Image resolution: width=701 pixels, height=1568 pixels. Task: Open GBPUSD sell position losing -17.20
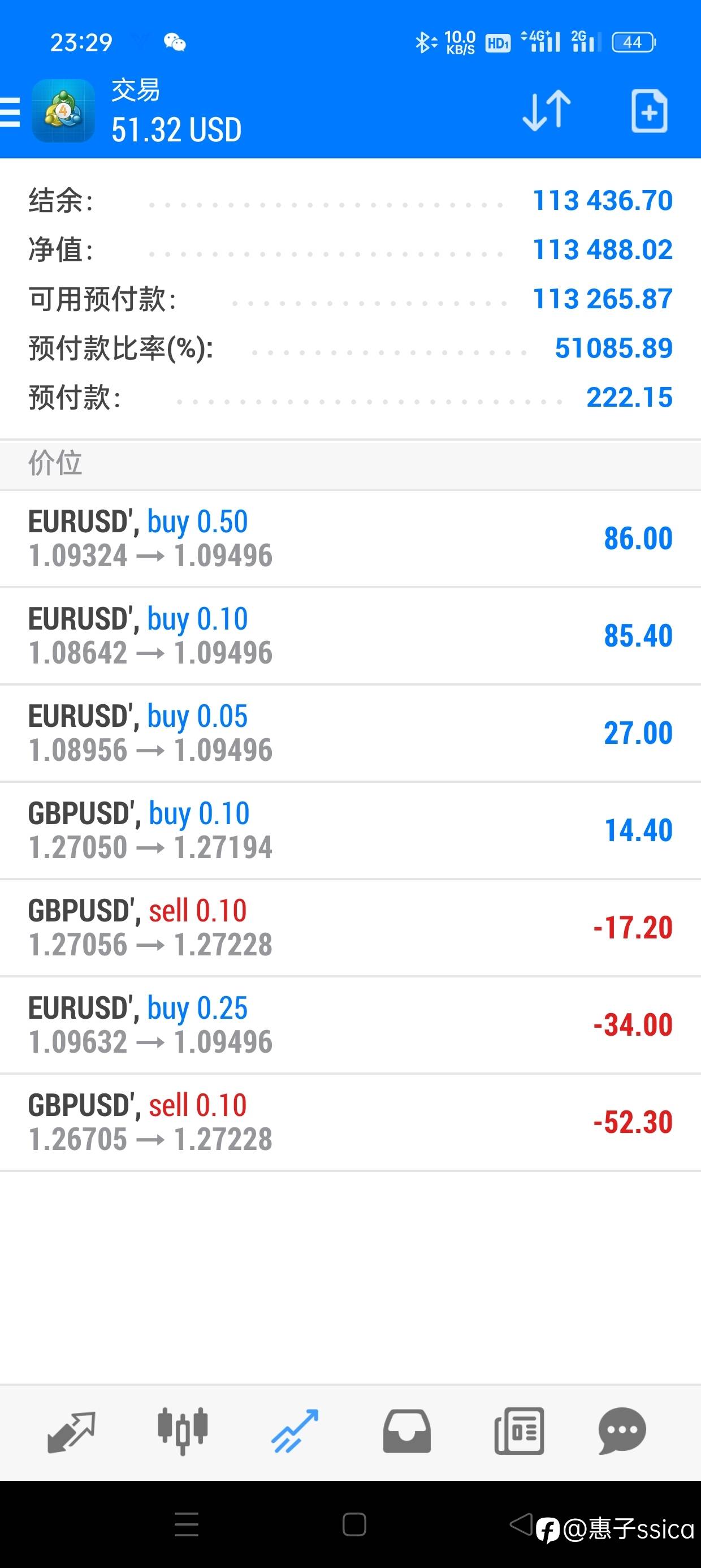350,928
